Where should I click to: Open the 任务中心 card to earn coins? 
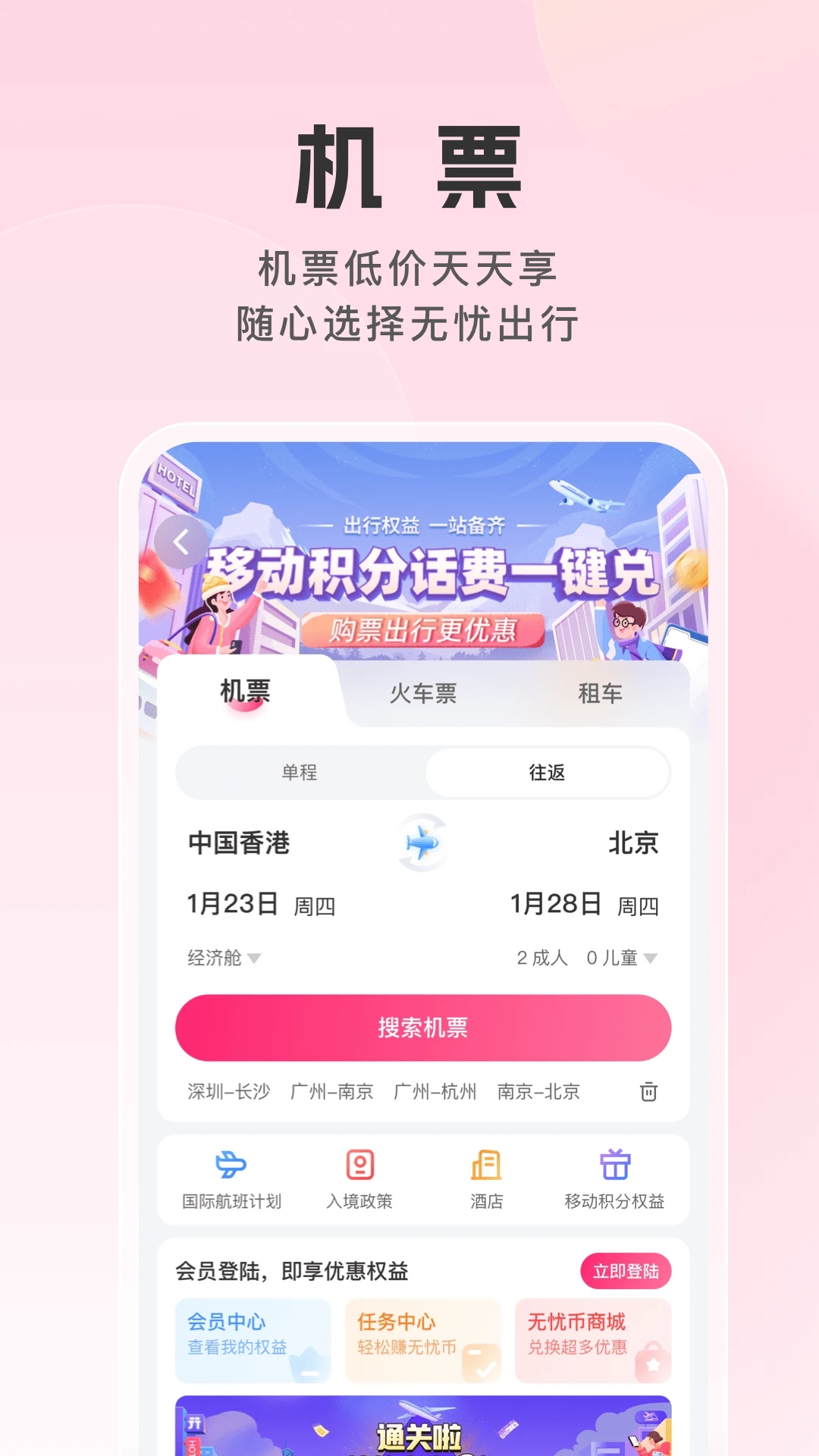pos(422,1341)
